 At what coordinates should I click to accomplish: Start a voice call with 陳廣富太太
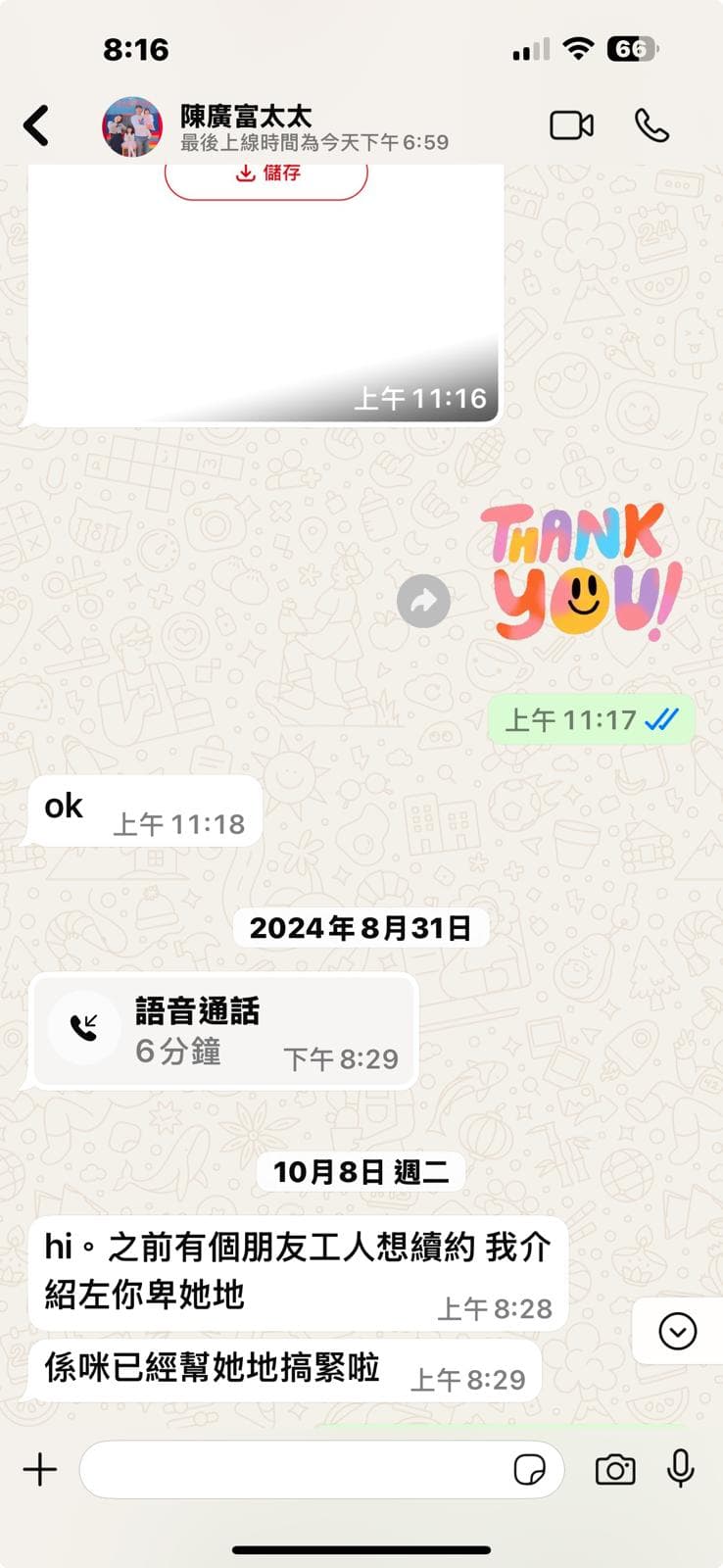[651, 126]
